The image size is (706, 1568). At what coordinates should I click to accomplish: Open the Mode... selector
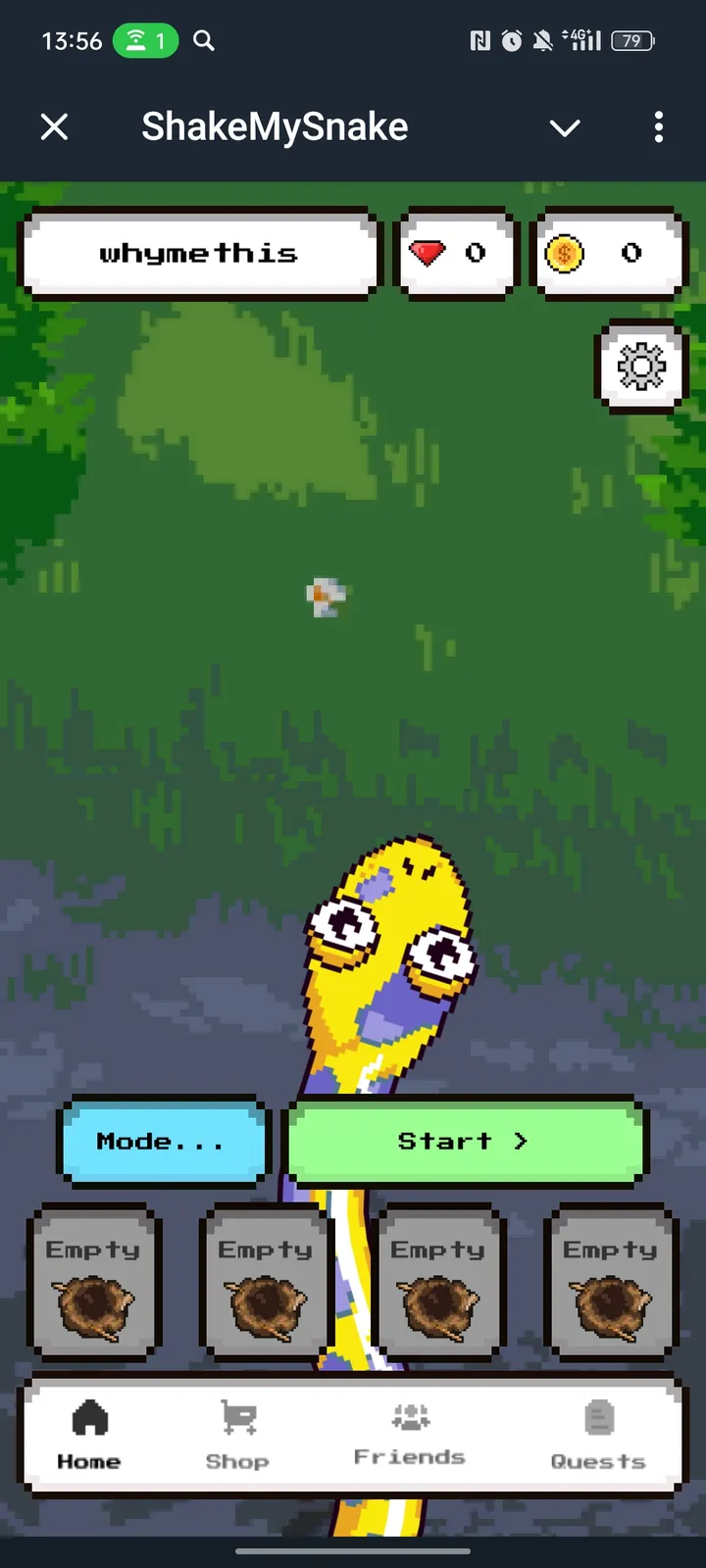(163, 1141)
